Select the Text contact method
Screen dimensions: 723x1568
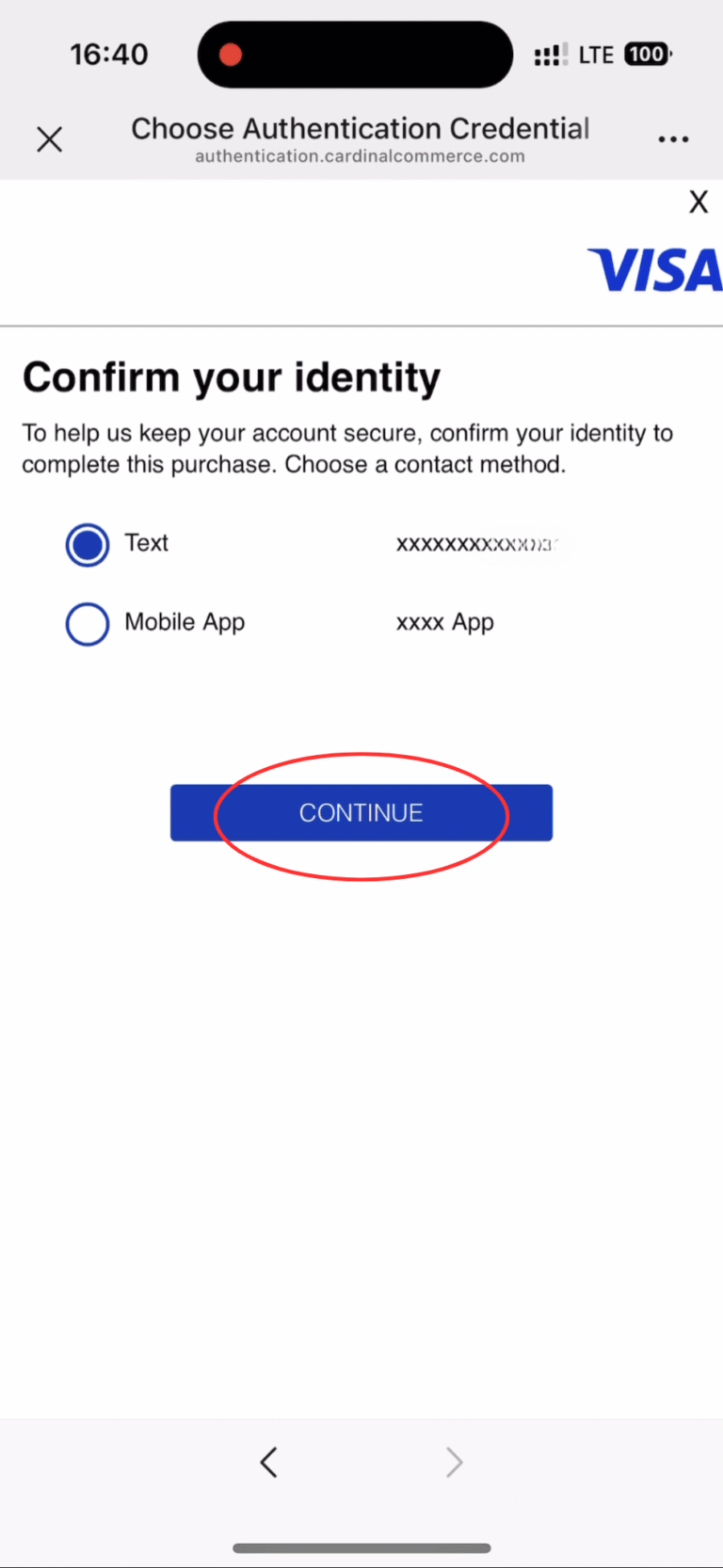coord(88,544)
